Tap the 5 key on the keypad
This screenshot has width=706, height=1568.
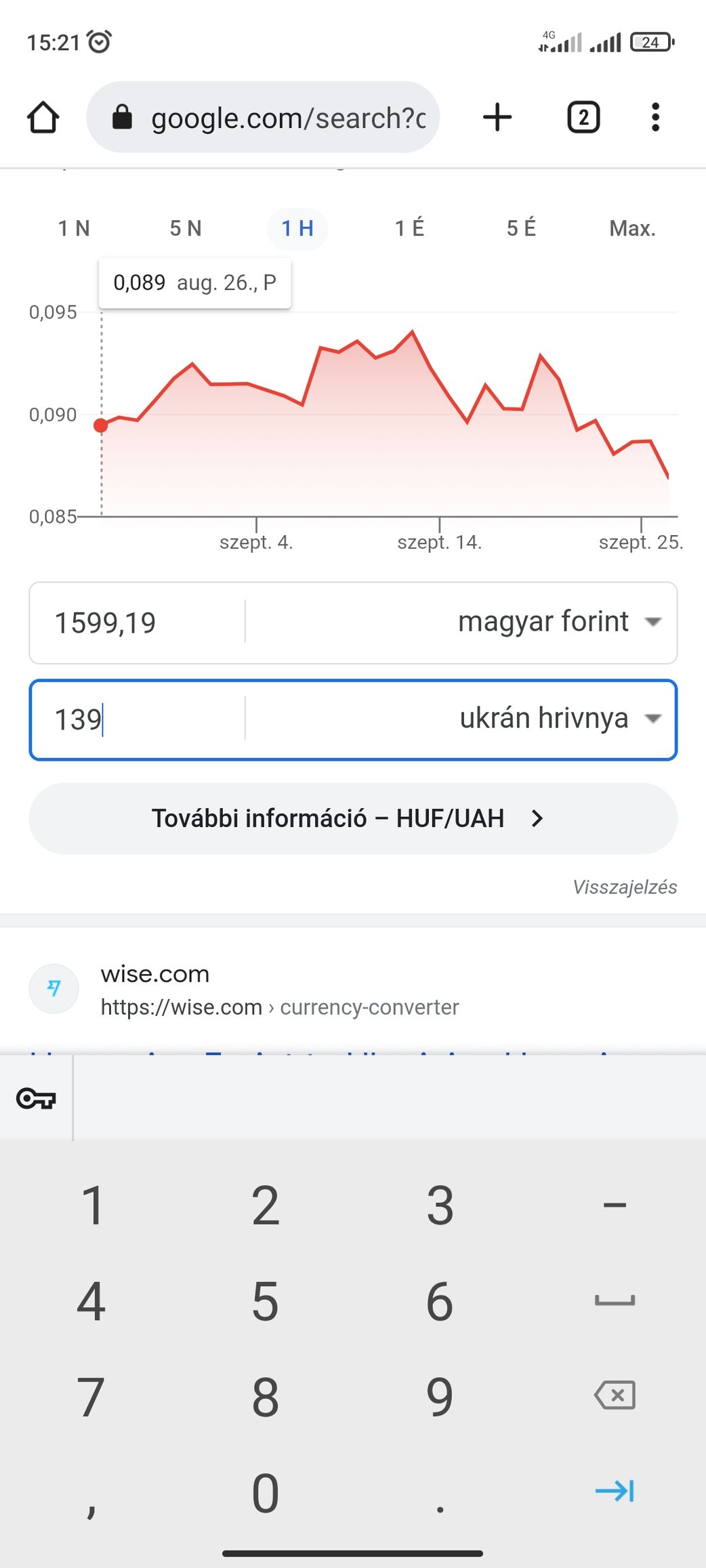click(265, 1301)
